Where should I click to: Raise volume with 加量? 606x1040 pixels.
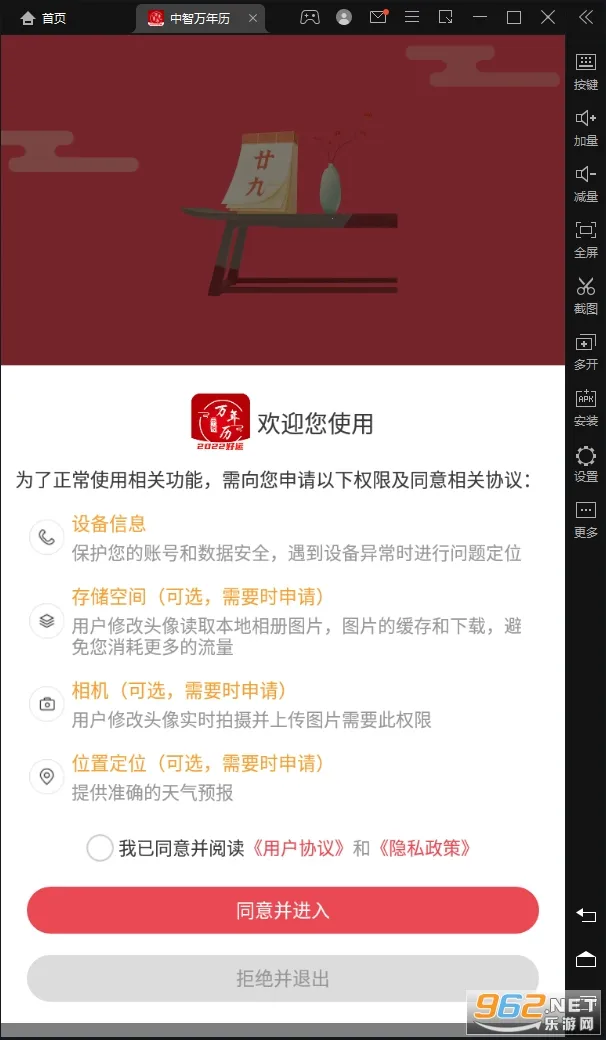click(x=586, y=127)
